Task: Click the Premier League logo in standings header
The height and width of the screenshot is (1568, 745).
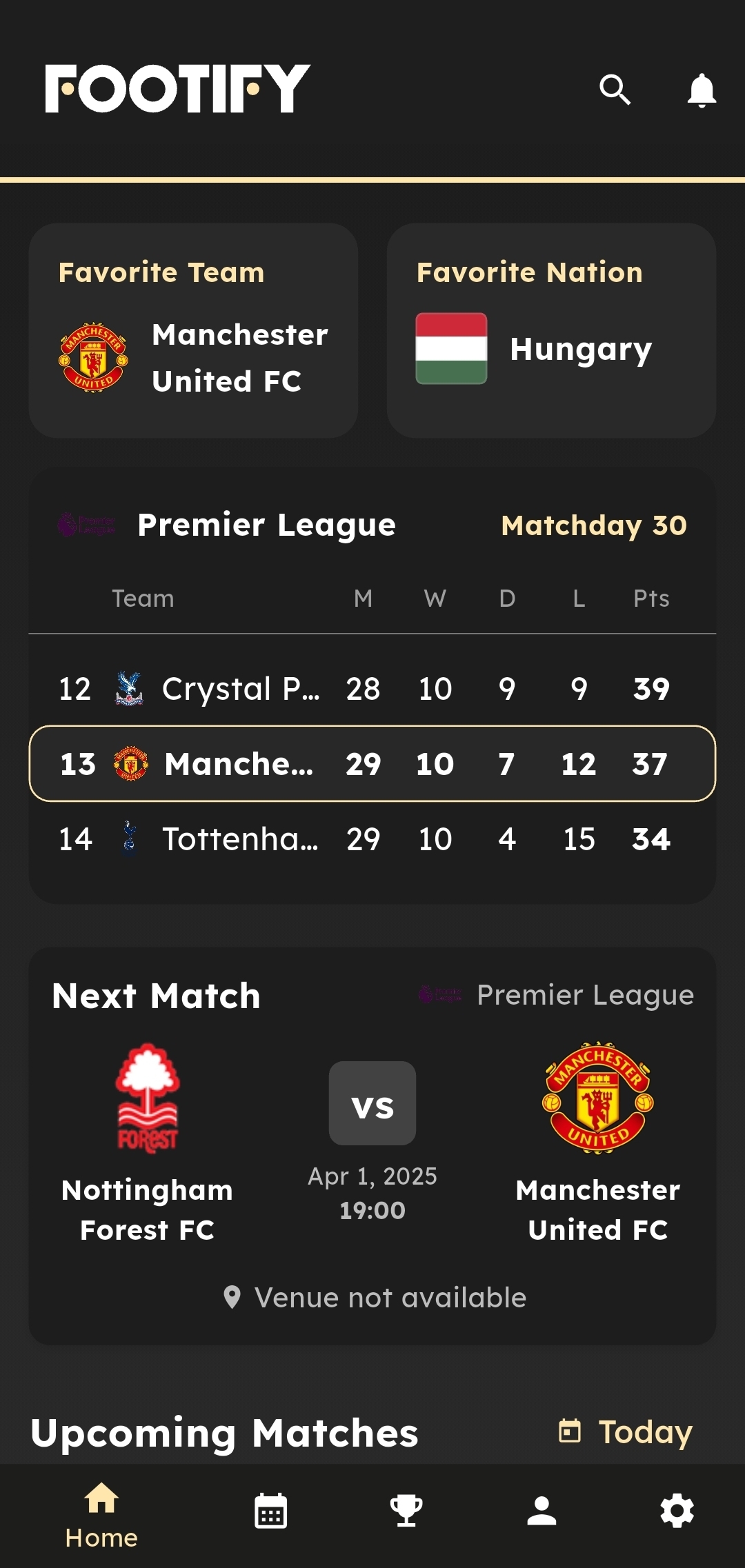Action: tap(85, 524)
